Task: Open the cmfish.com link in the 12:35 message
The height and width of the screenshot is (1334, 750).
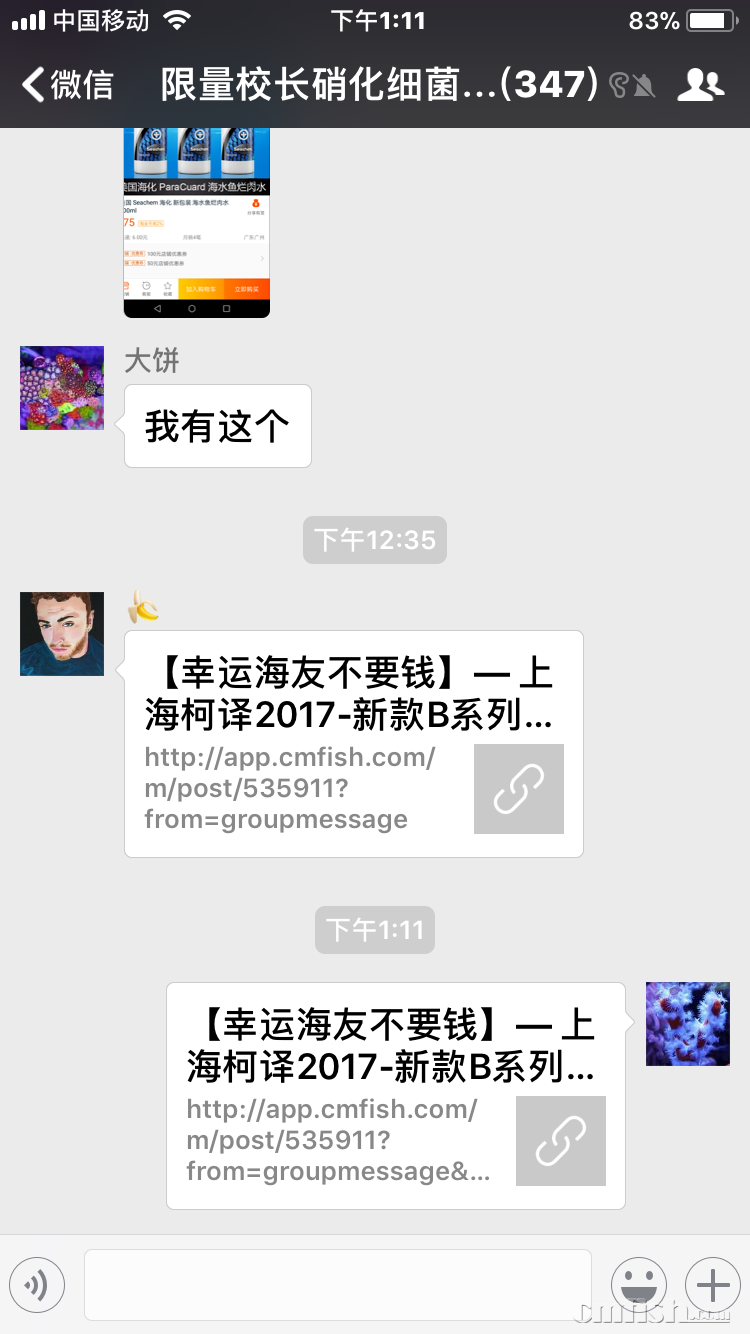Action: click(290, 790)
